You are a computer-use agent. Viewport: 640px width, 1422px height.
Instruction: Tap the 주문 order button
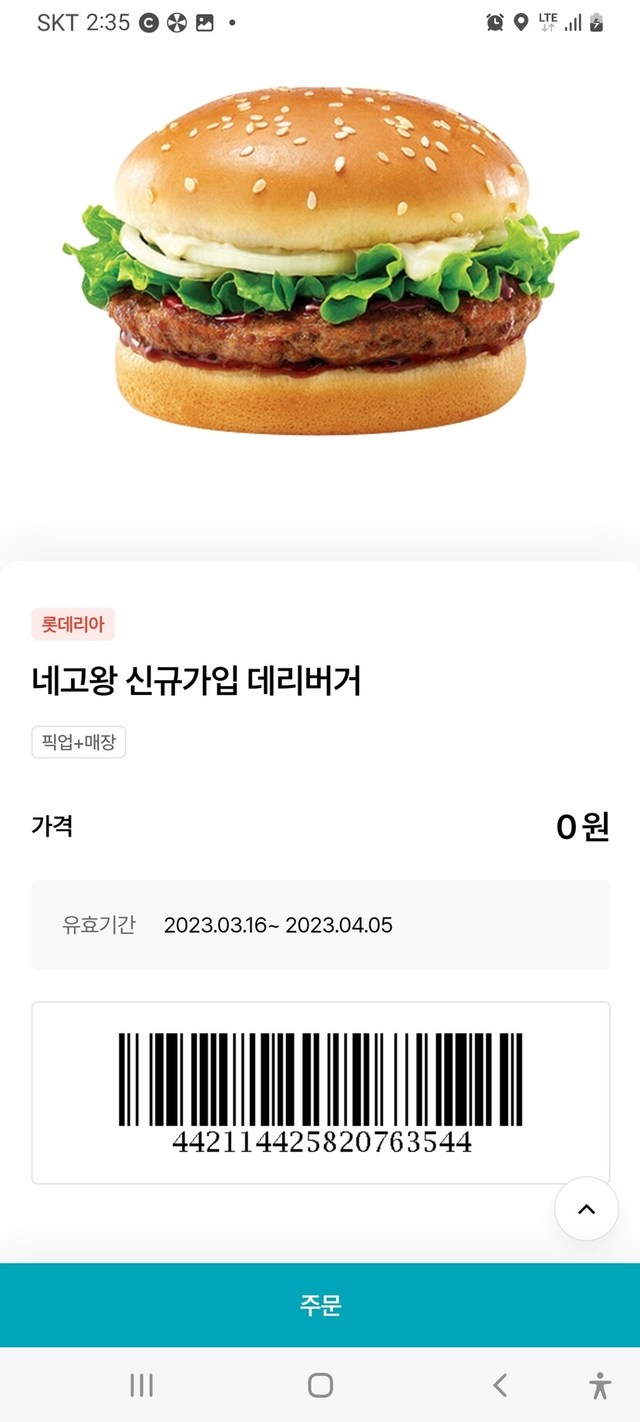pos(320,1304)
